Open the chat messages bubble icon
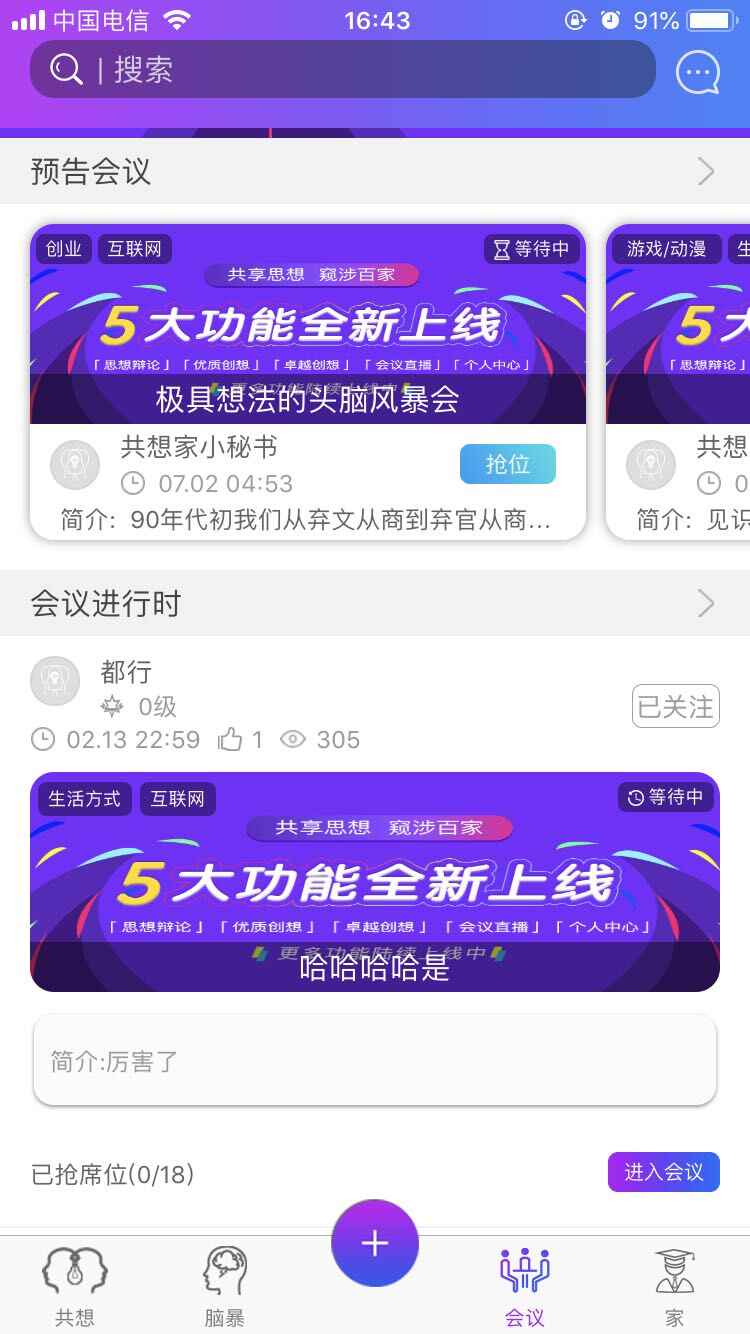 click(698, 72)
